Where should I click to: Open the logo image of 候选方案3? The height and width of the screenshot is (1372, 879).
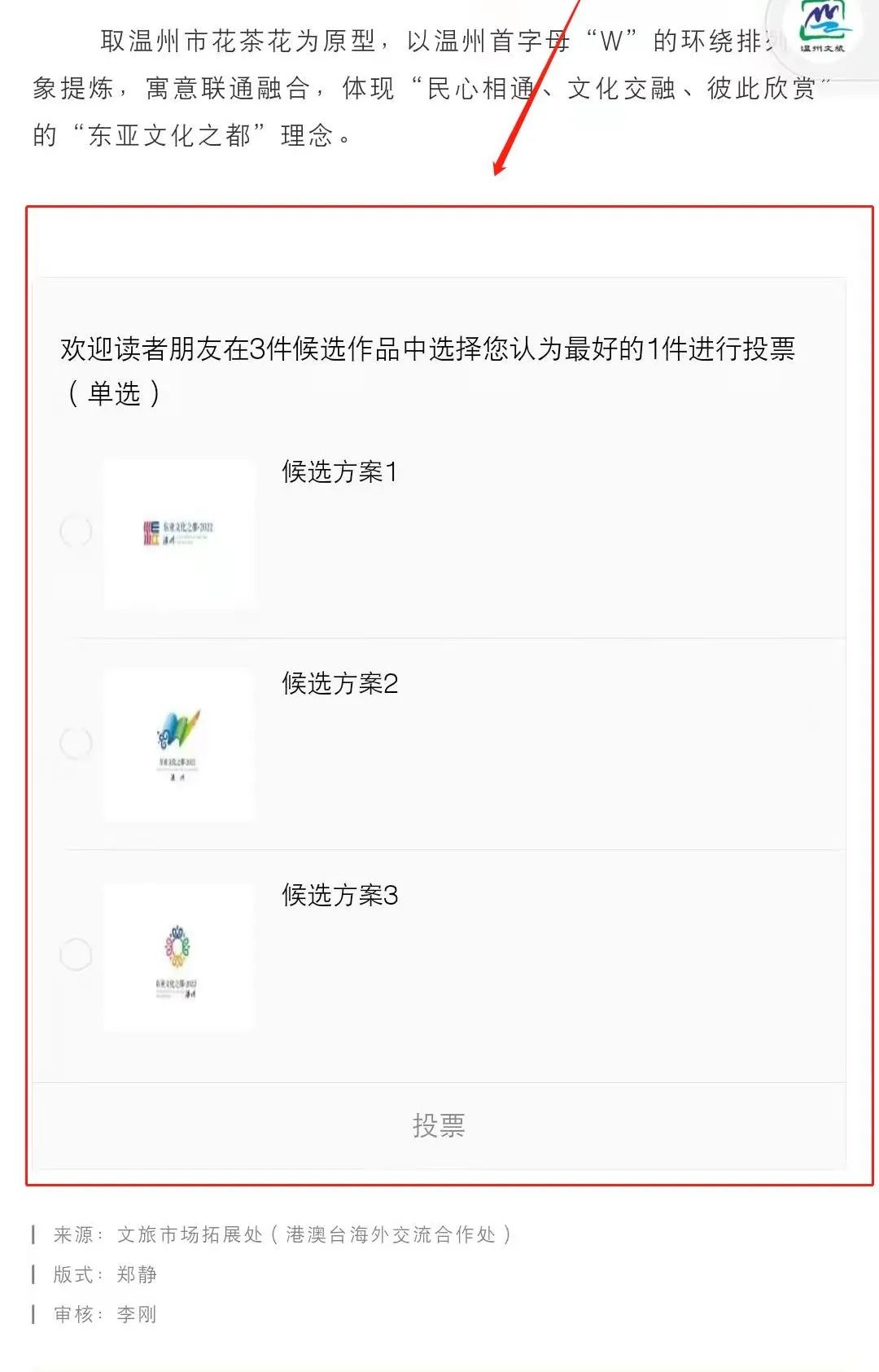pos(179,957)
